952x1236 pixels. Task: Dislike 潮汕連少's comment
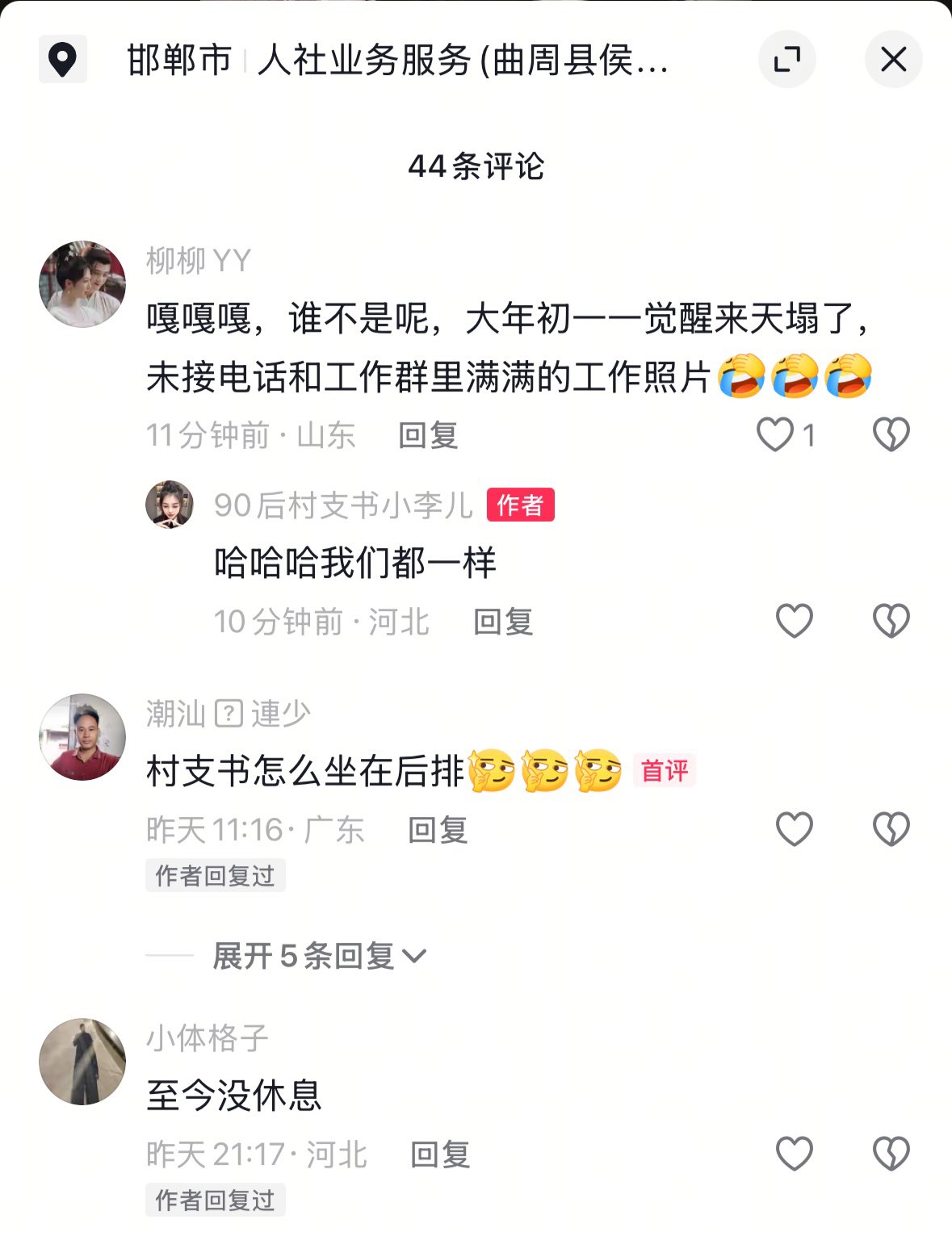point(891,829)
